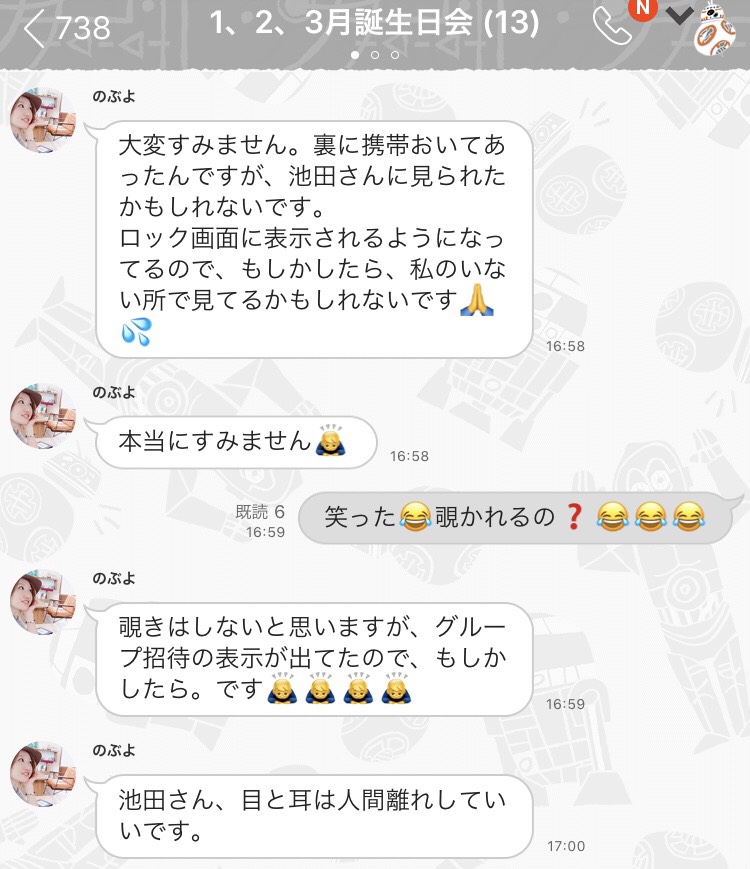The width and height of the screenshot is (750, 869).
Task: Expand the chat menu with the down chevron
Action: (x=680, y=17)
